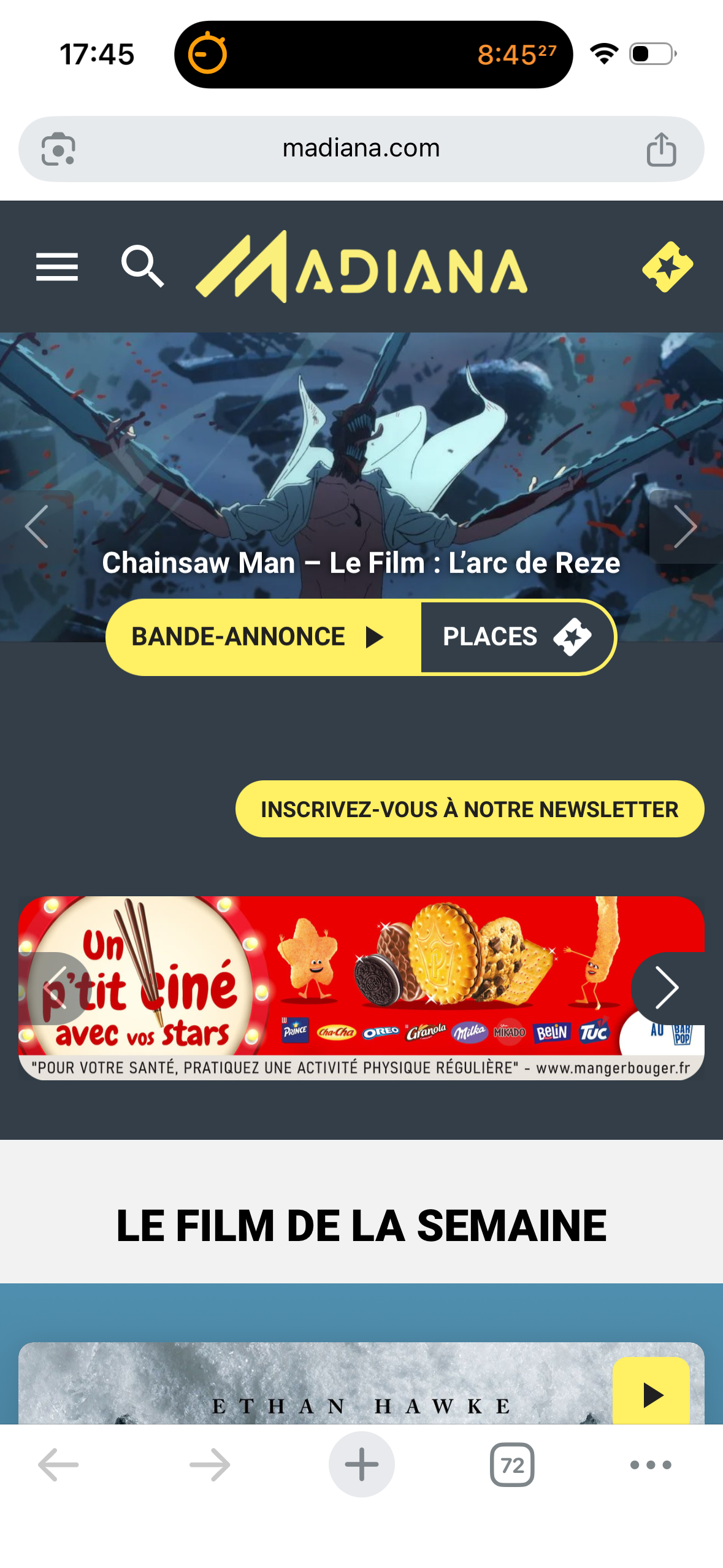Open the Madiana site search
723x1568 pixels.
coord(142,266)
